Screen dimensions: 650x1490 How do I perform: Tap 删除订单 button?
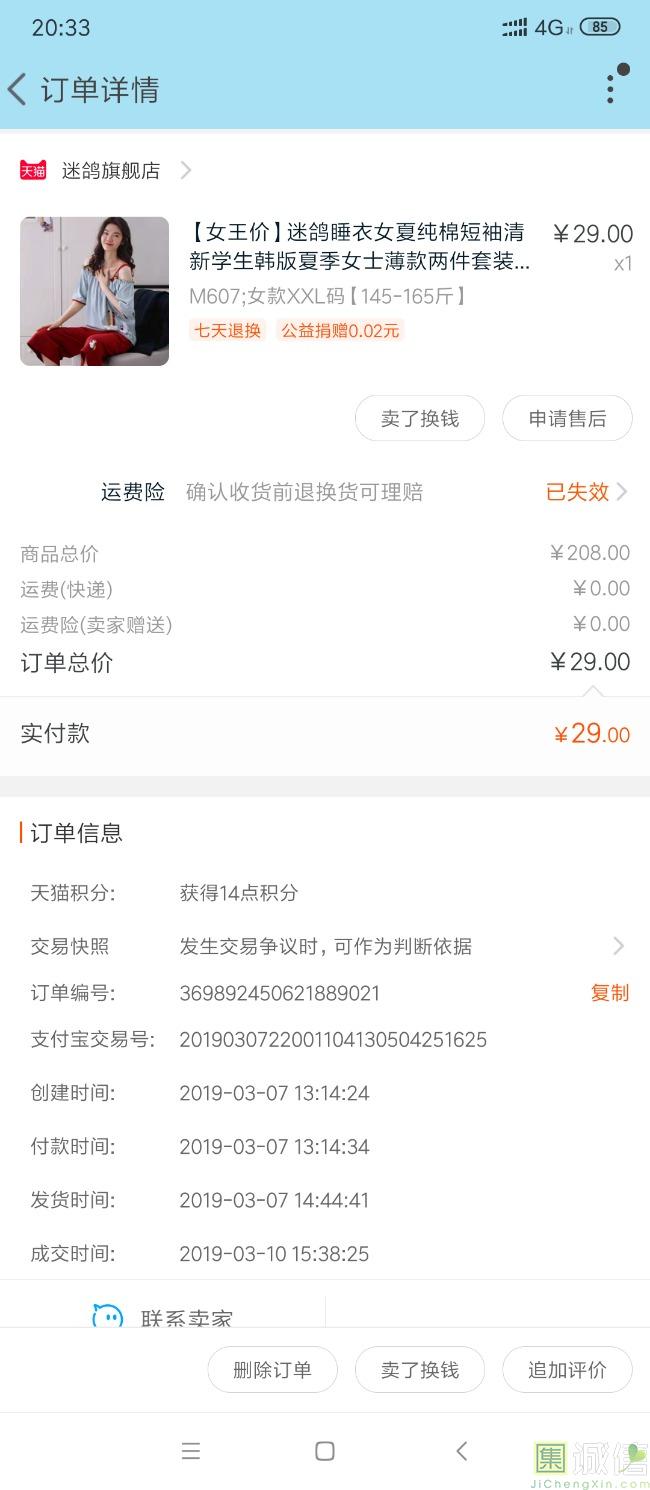[x=272, y=1370]
